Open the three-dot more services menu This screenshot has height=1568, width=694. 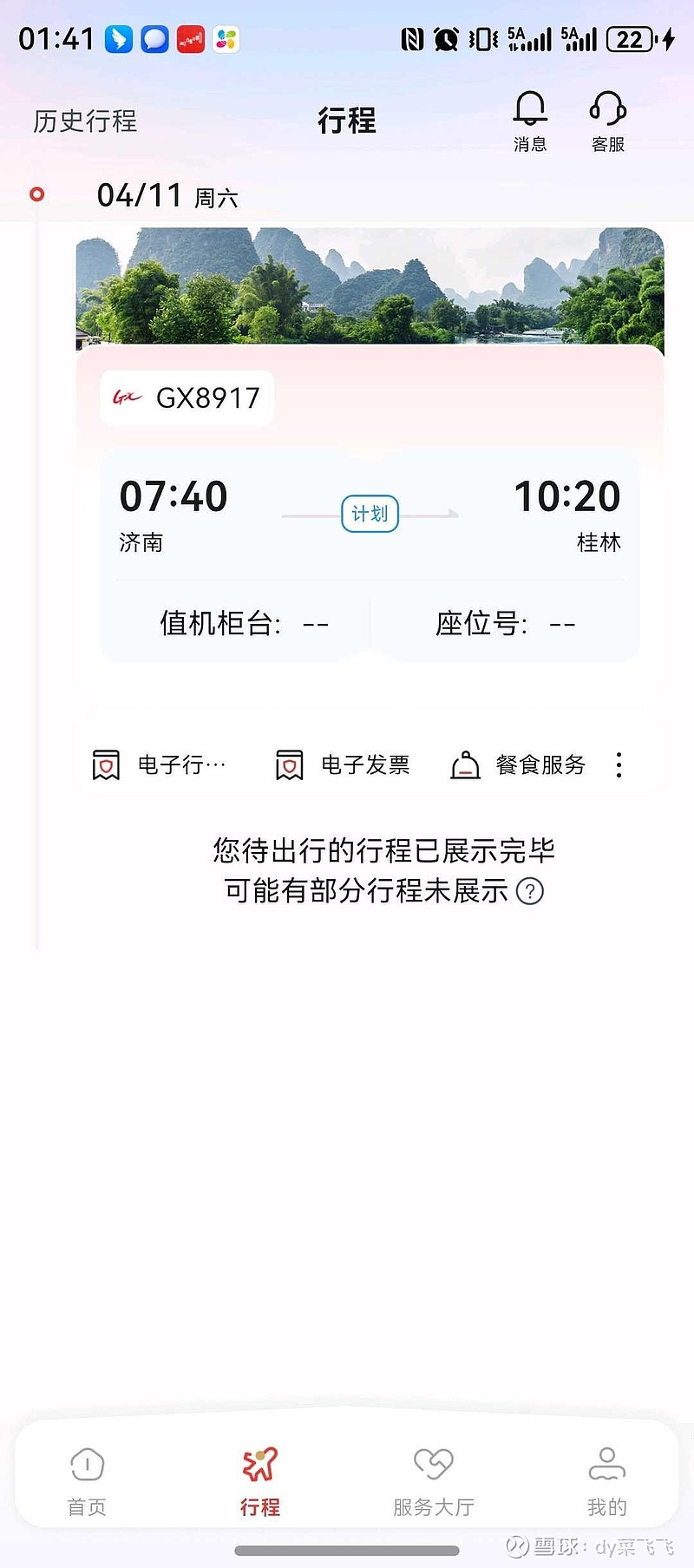(x=618, y=764)
